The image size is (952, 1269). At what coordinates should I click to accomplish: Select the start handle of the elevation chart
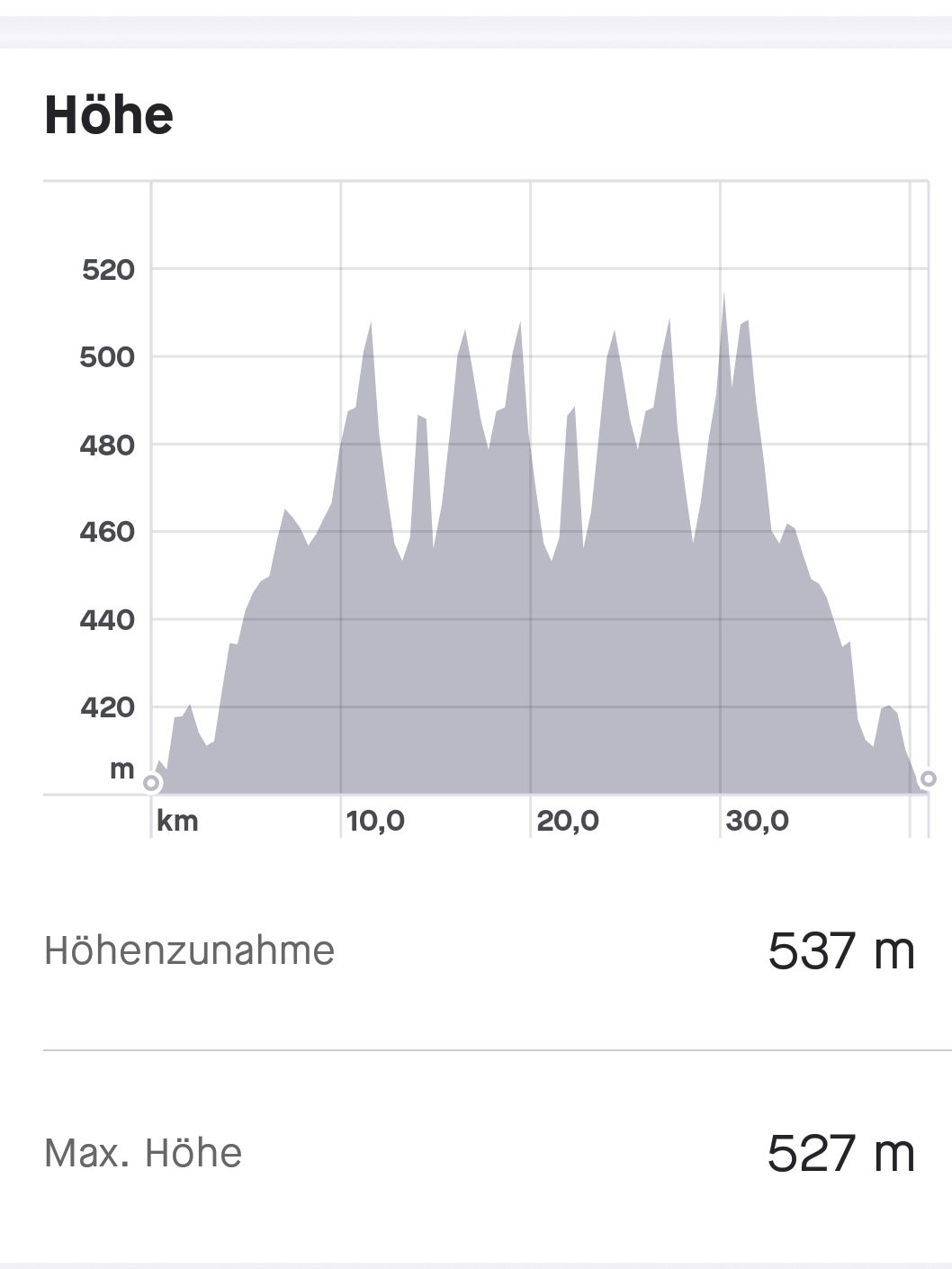coord(151,783)
